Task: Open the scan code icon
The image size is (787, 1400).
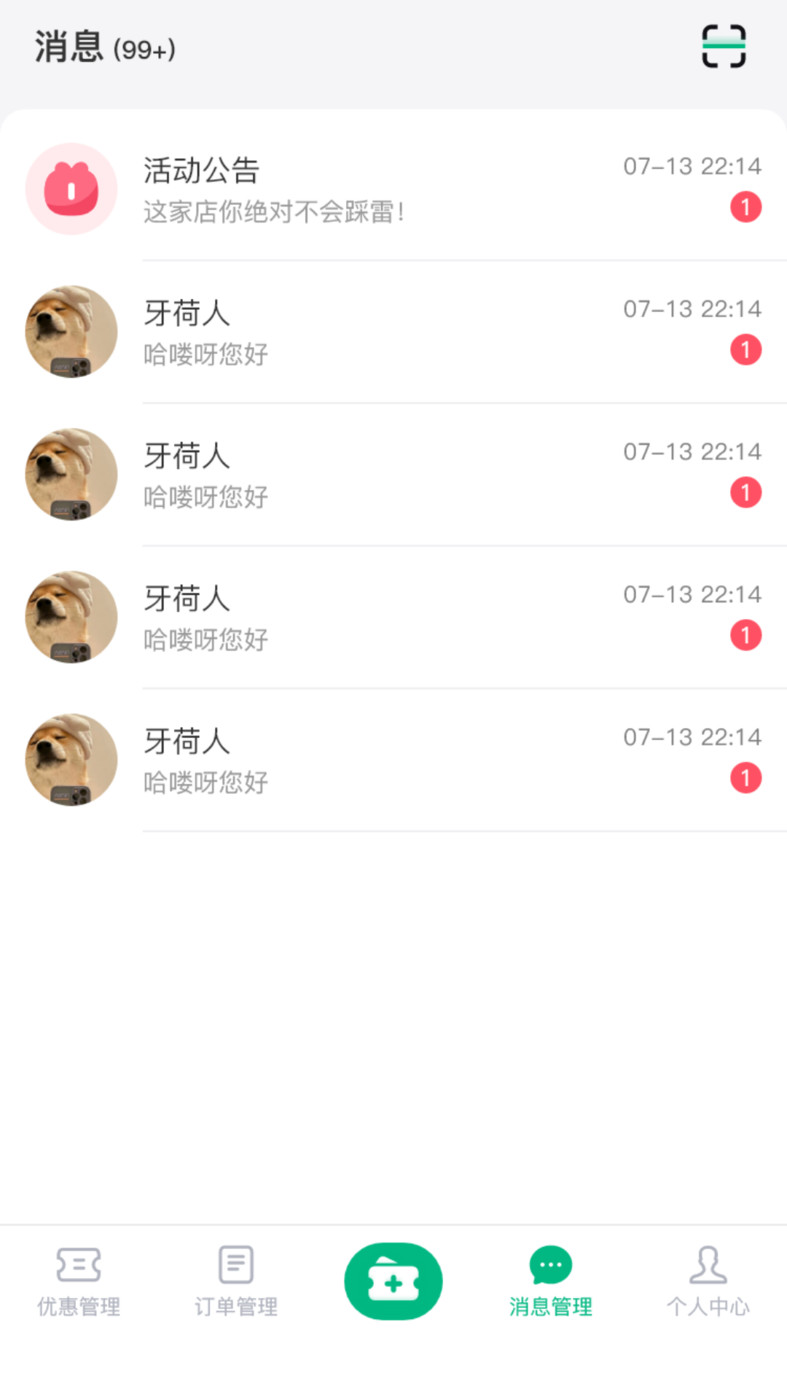Action: pos(723,46)
